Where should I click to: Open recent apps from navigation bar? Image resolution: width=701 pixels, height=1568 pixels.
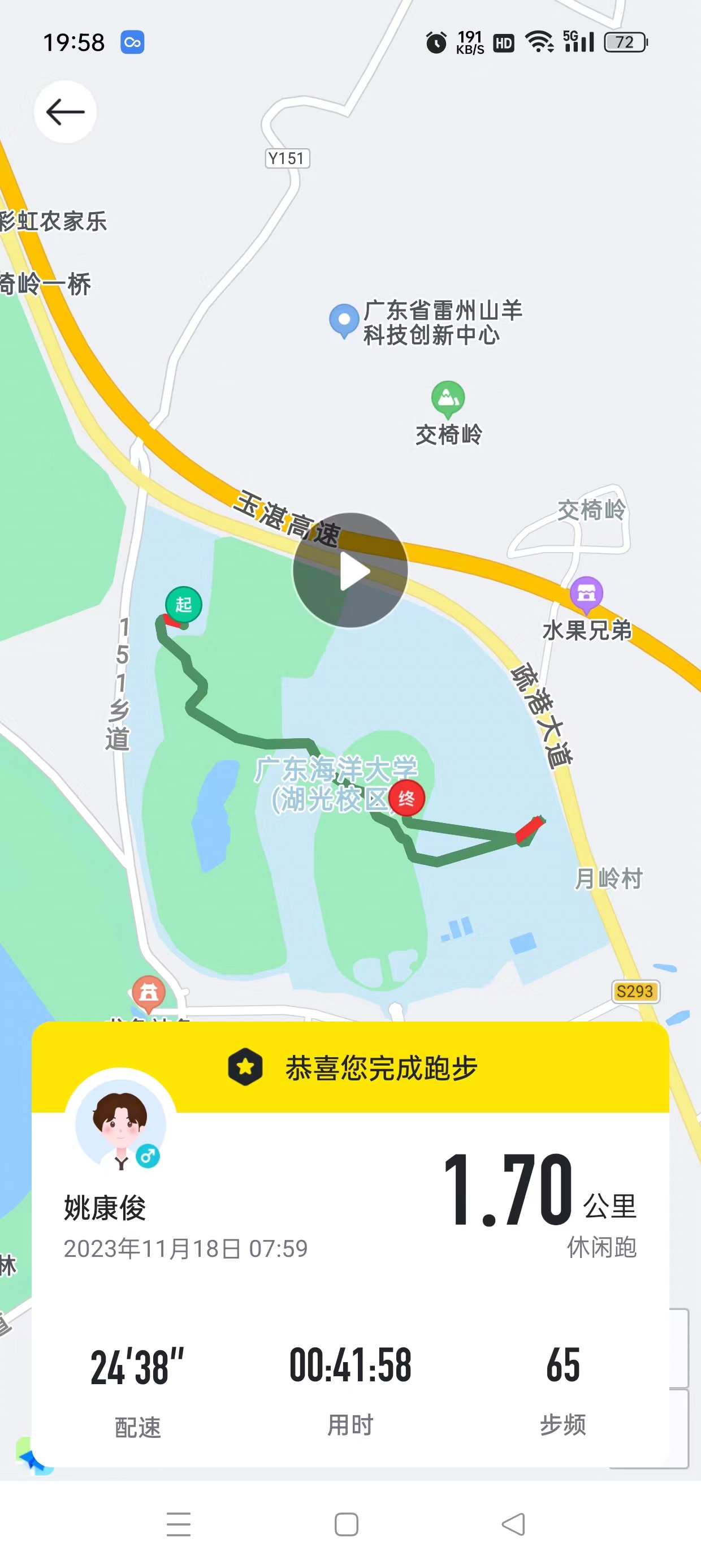pos(179,1524)
